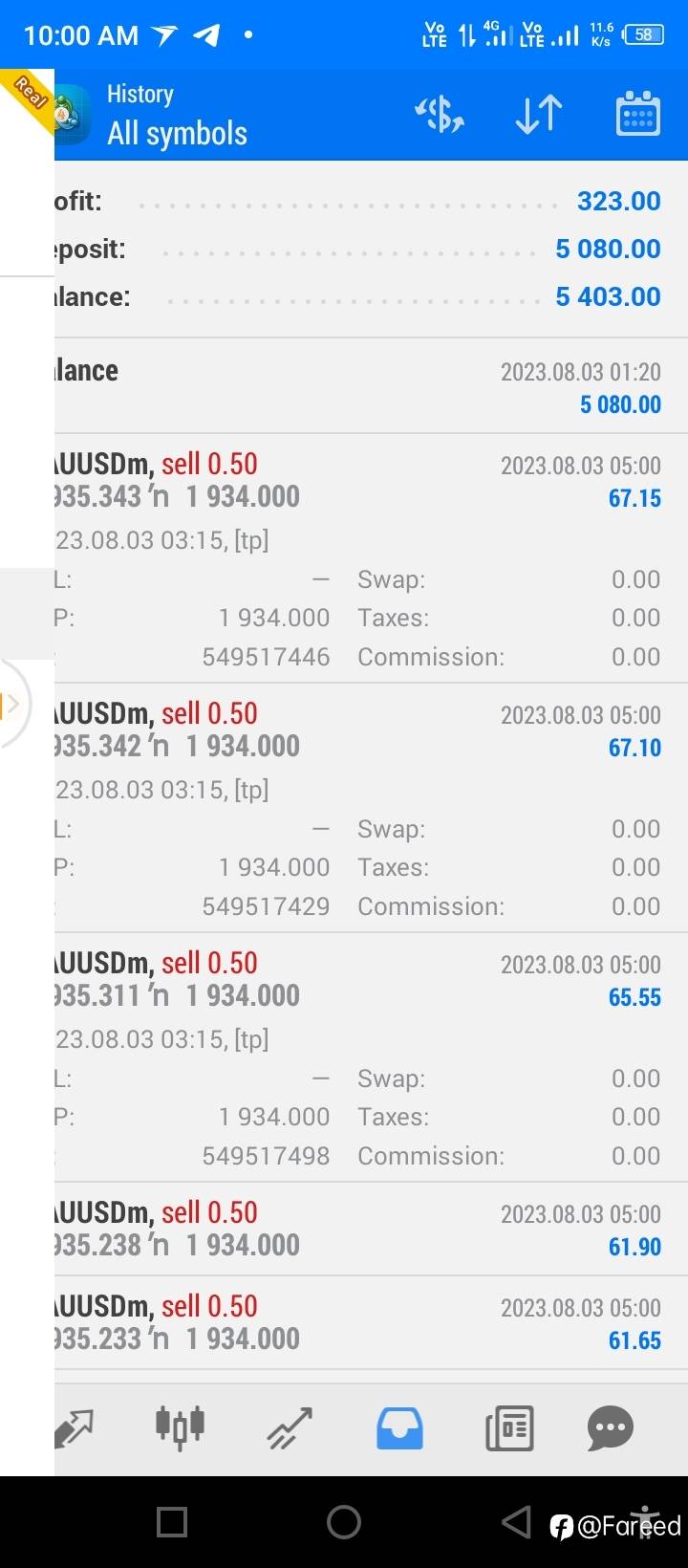Open the sort order arrows
Viewport: 688px width, 1568px height.
coord(538,115)
